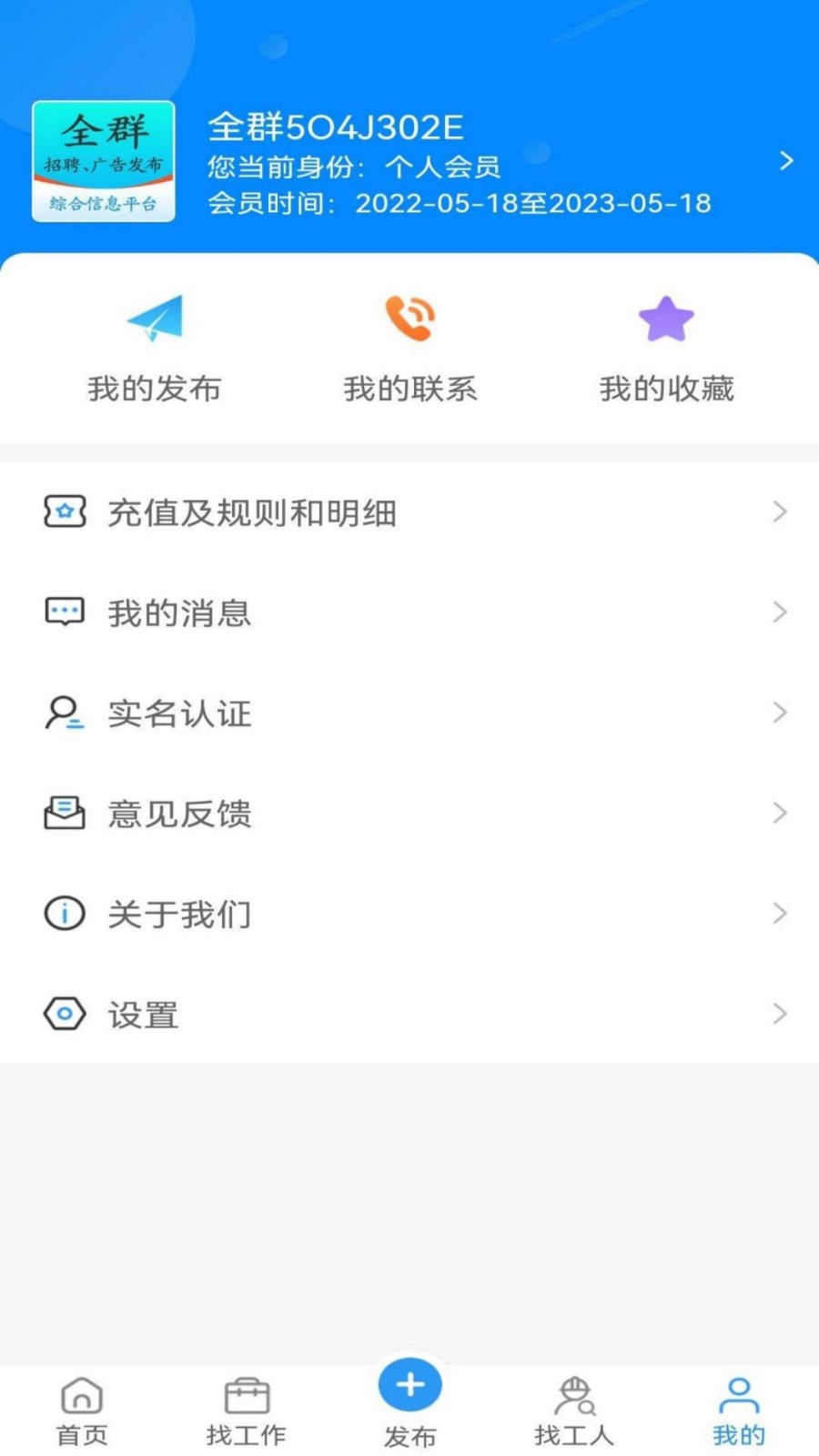Screen dimensions: 819x1456
Task: Tap the gear icon next to 设置
Action: pyautogui.click(x=64, y=1014)
